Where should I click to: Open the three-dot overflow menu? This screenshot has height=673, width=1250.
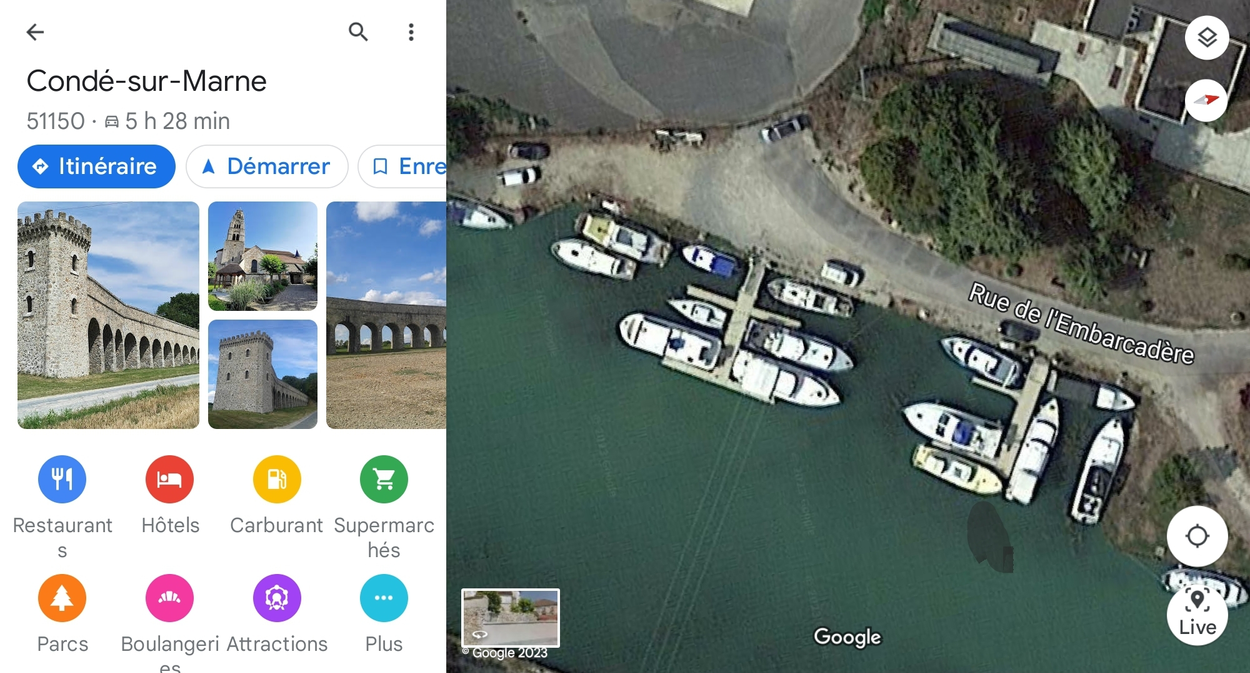(411, 32)
